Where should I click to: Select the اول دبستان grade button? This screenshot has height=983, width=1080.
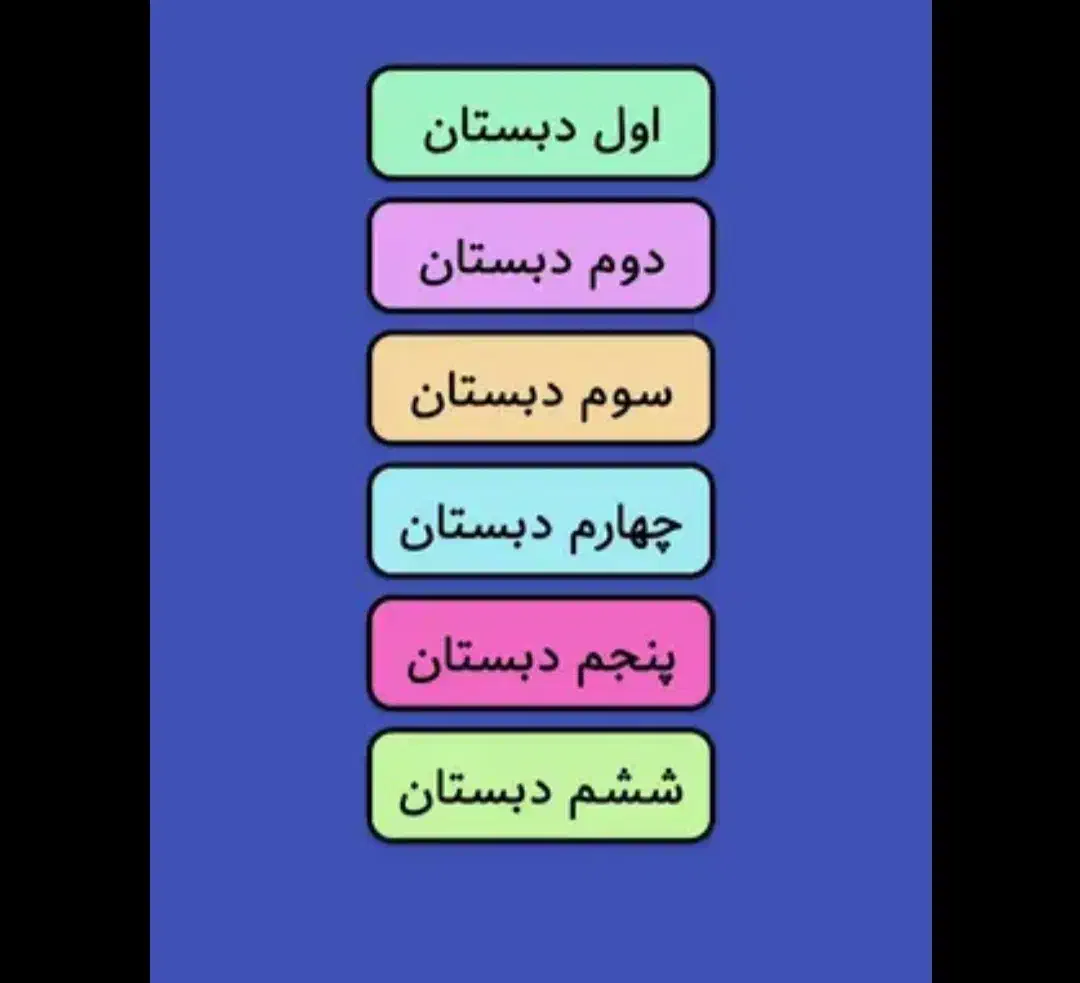(540, 124)
